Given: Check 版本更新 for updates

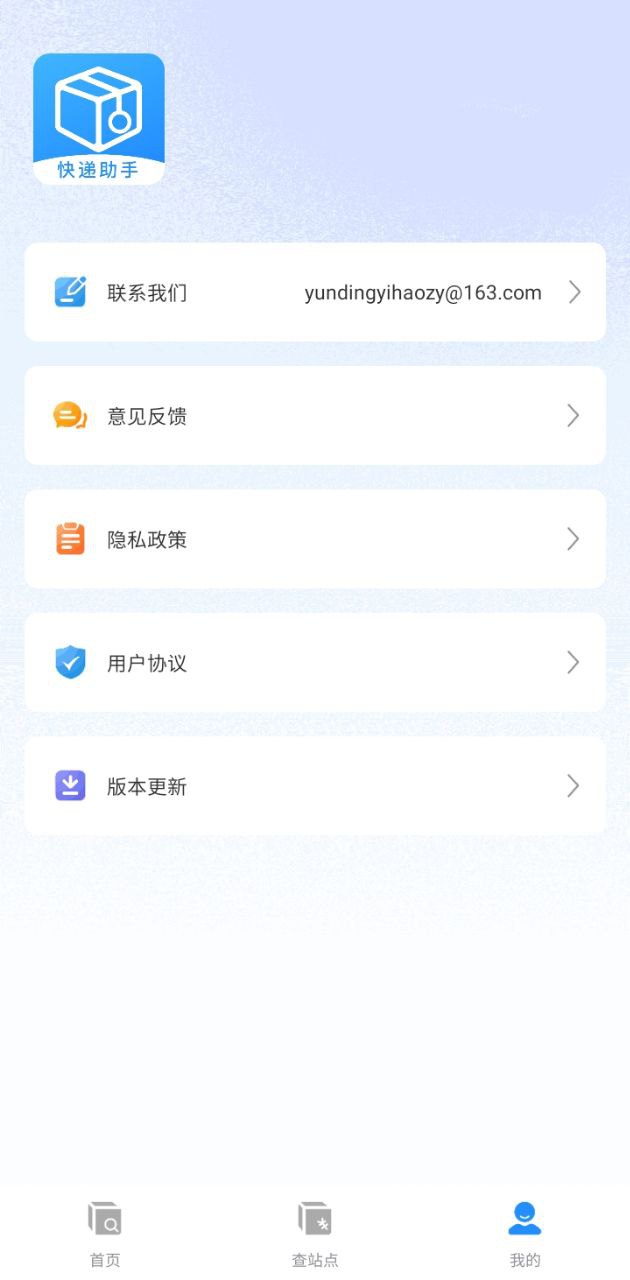Looking at the screenshot, I should [315, 786].
